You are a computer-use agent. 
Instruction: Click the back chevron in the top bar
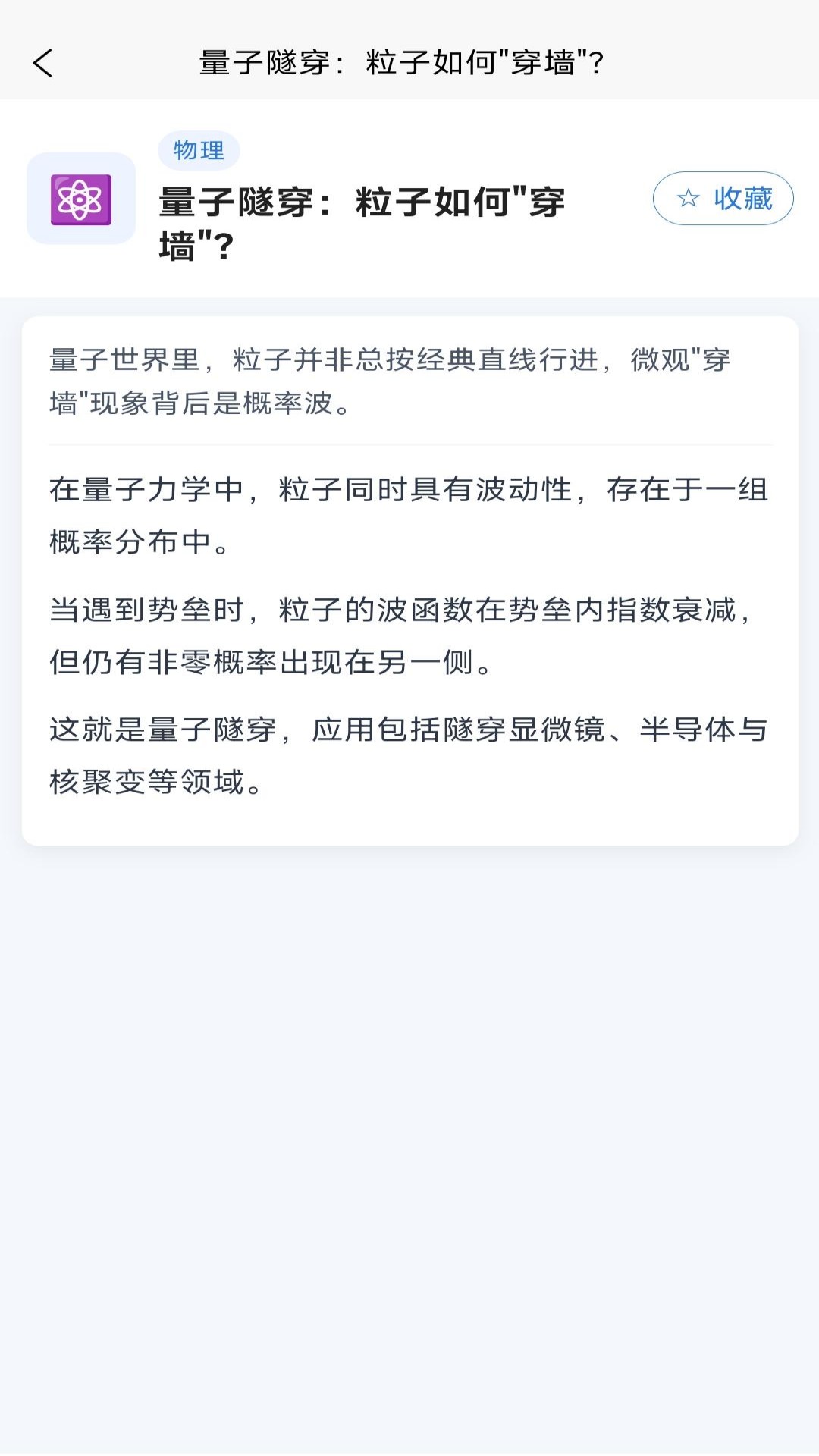click(43, 63)
